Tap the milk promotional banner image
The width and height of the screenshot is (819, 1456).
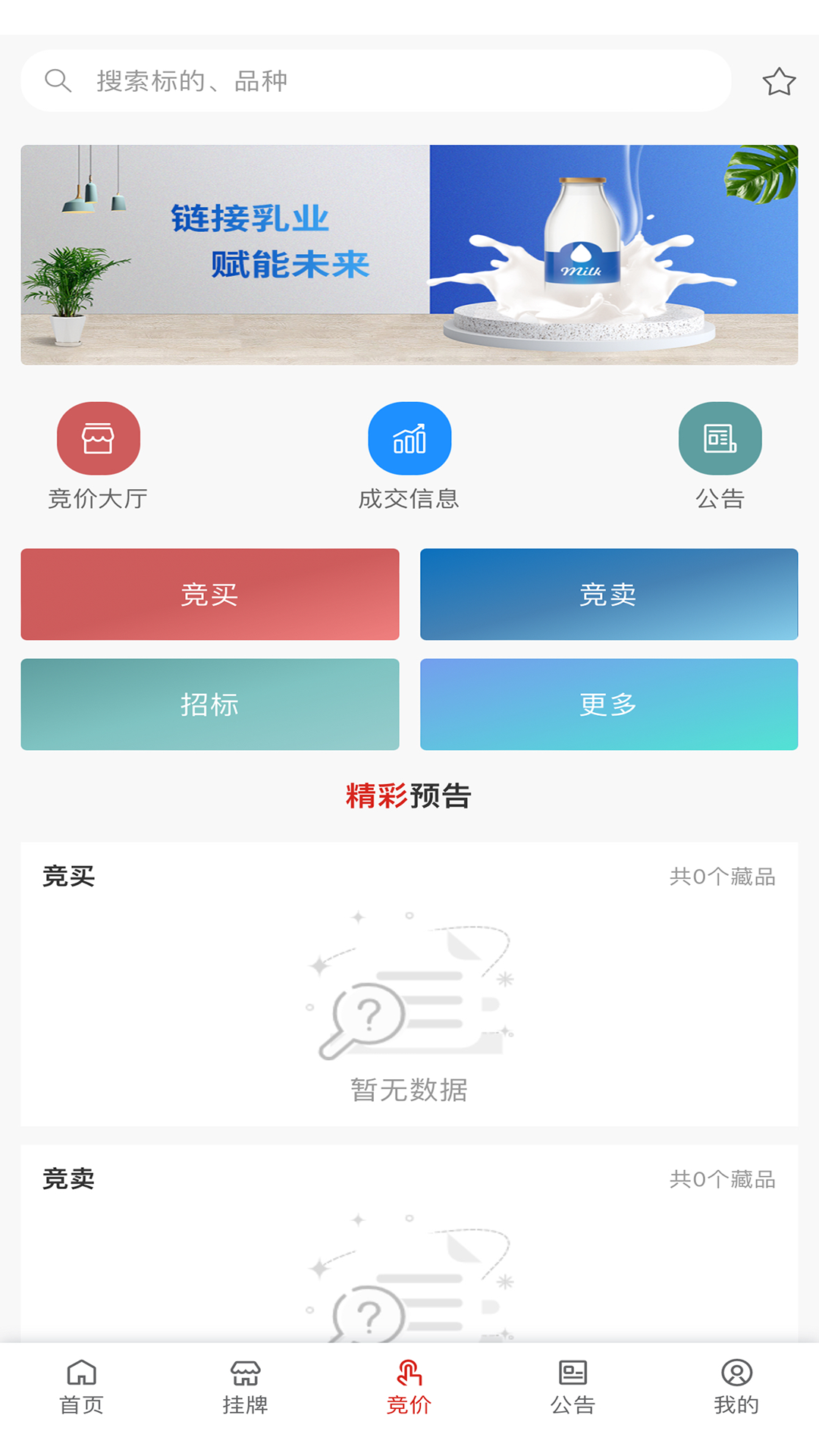pos(409,254)
